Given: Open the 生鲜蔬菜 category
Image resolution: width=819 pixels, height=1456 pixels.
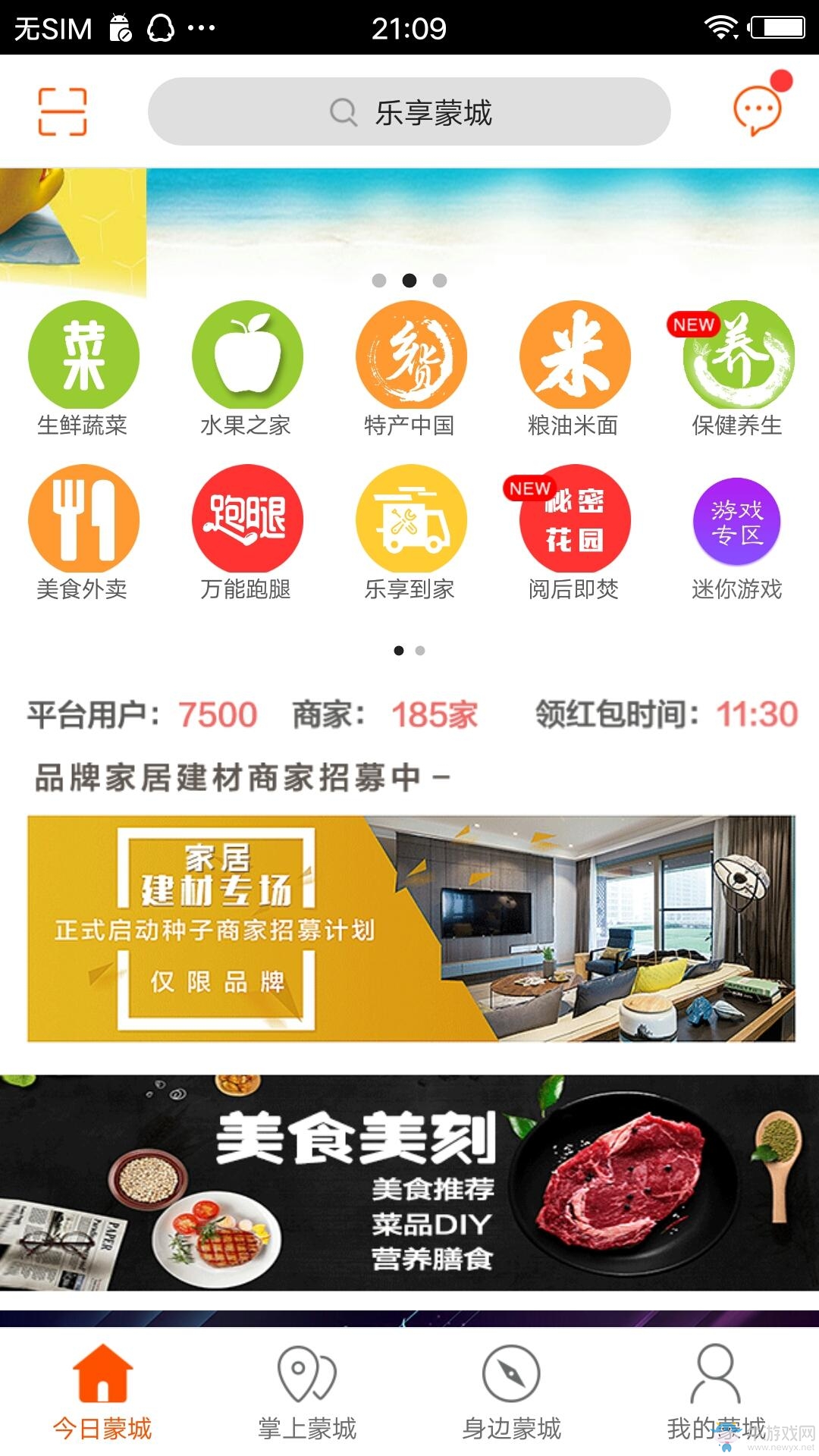Looking at the screenshot, I should pos(83,356).
